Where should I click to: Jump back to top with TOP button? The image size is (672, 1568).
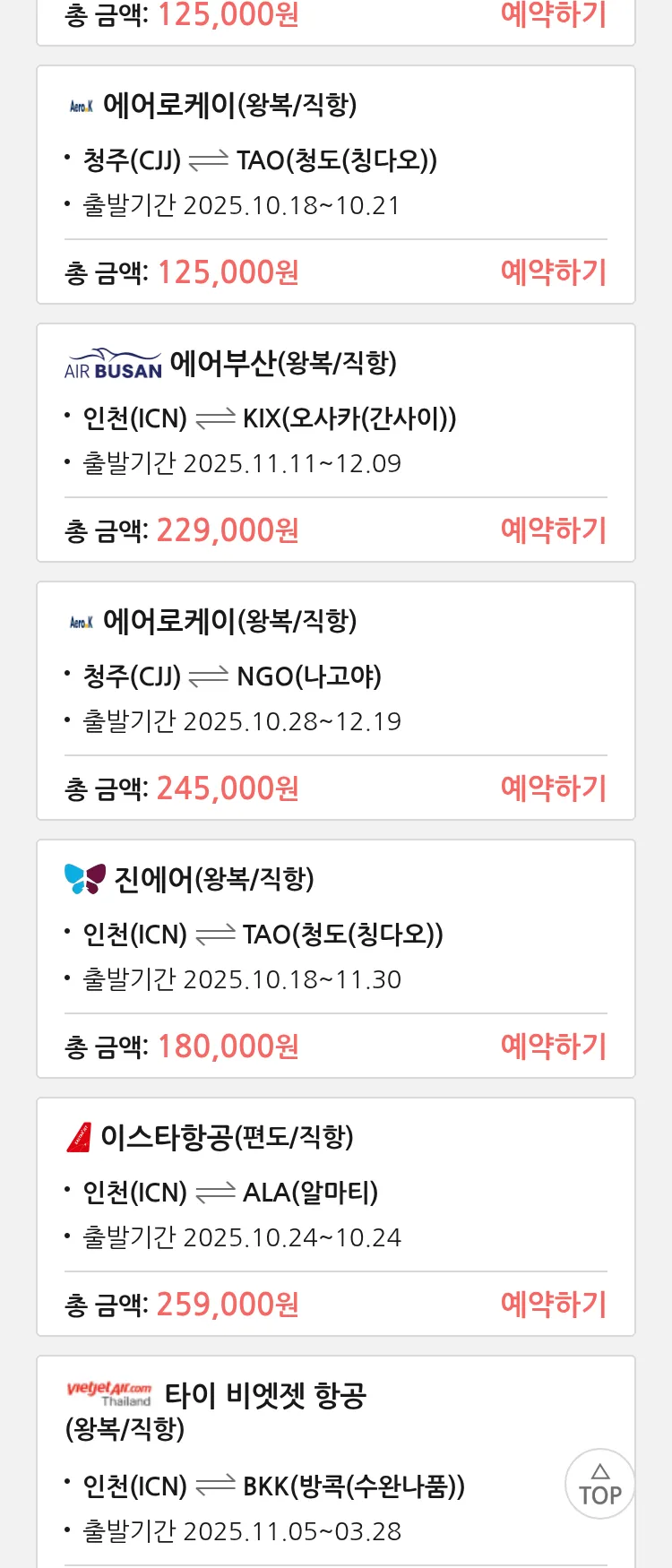tap(599, 1484)
